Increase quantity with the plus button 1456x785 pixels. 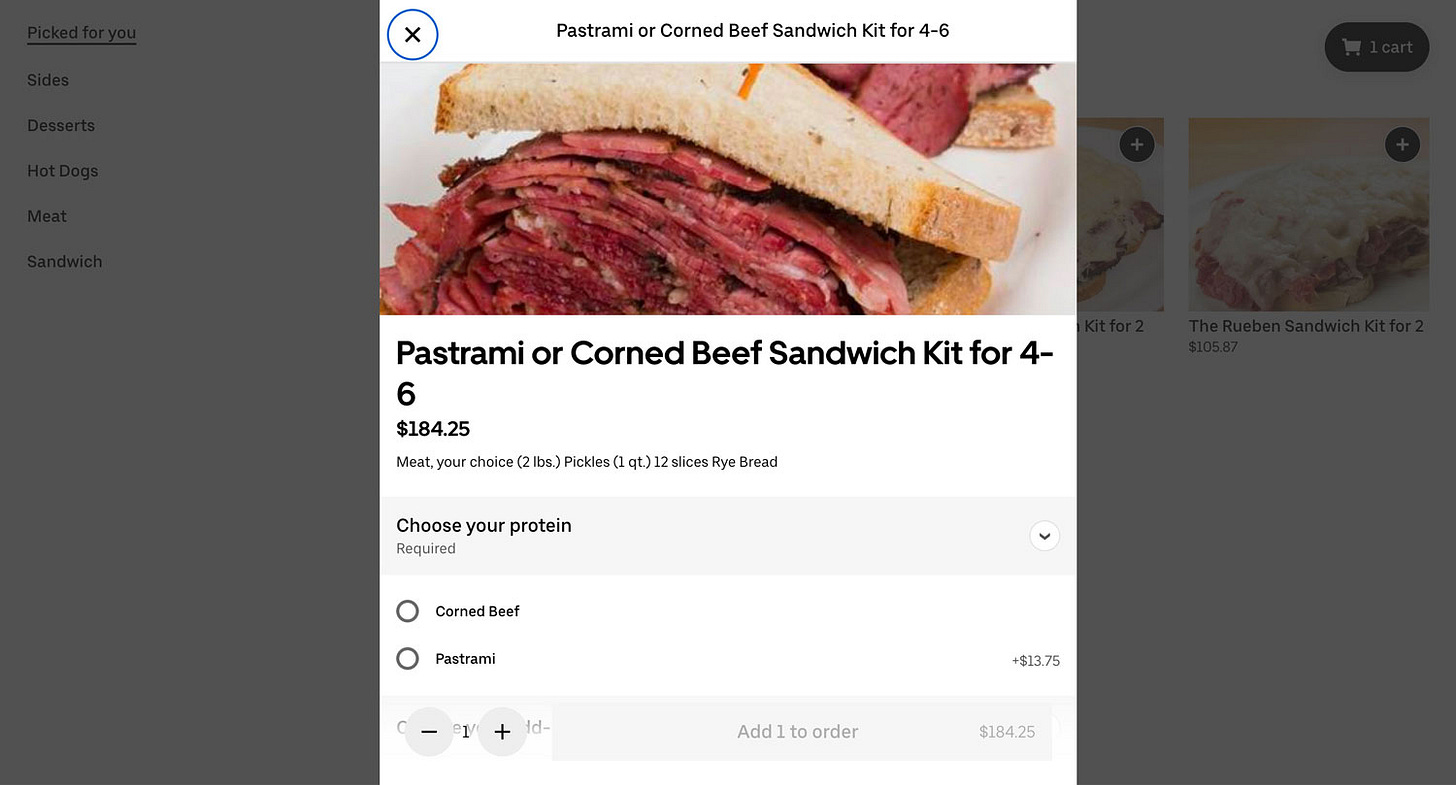tap(502, 732)
